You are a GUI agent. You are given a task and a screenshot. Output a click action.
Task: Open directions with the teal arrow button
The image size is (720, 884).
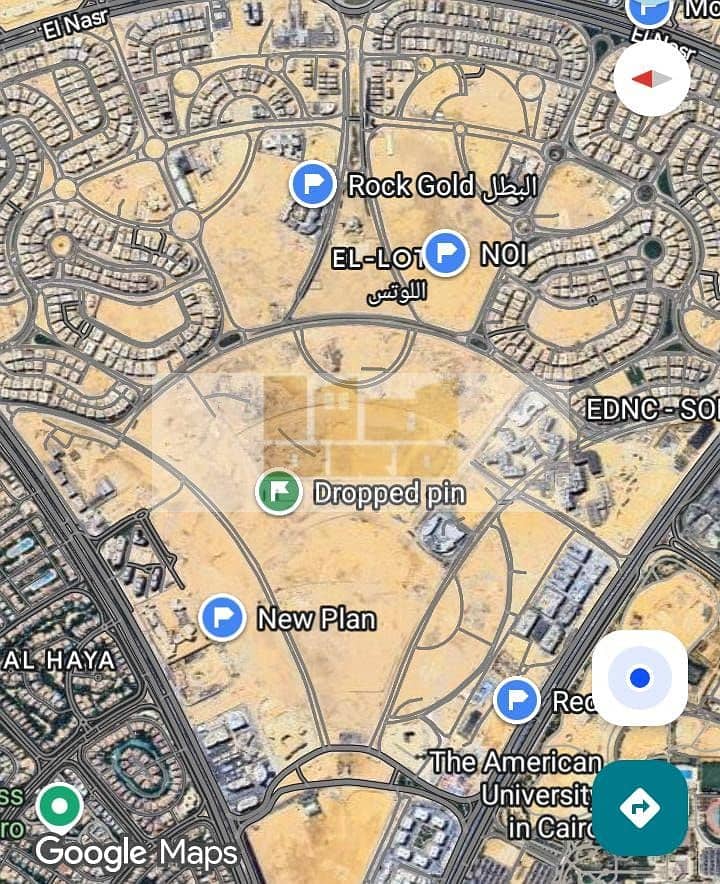click(640, 807)
